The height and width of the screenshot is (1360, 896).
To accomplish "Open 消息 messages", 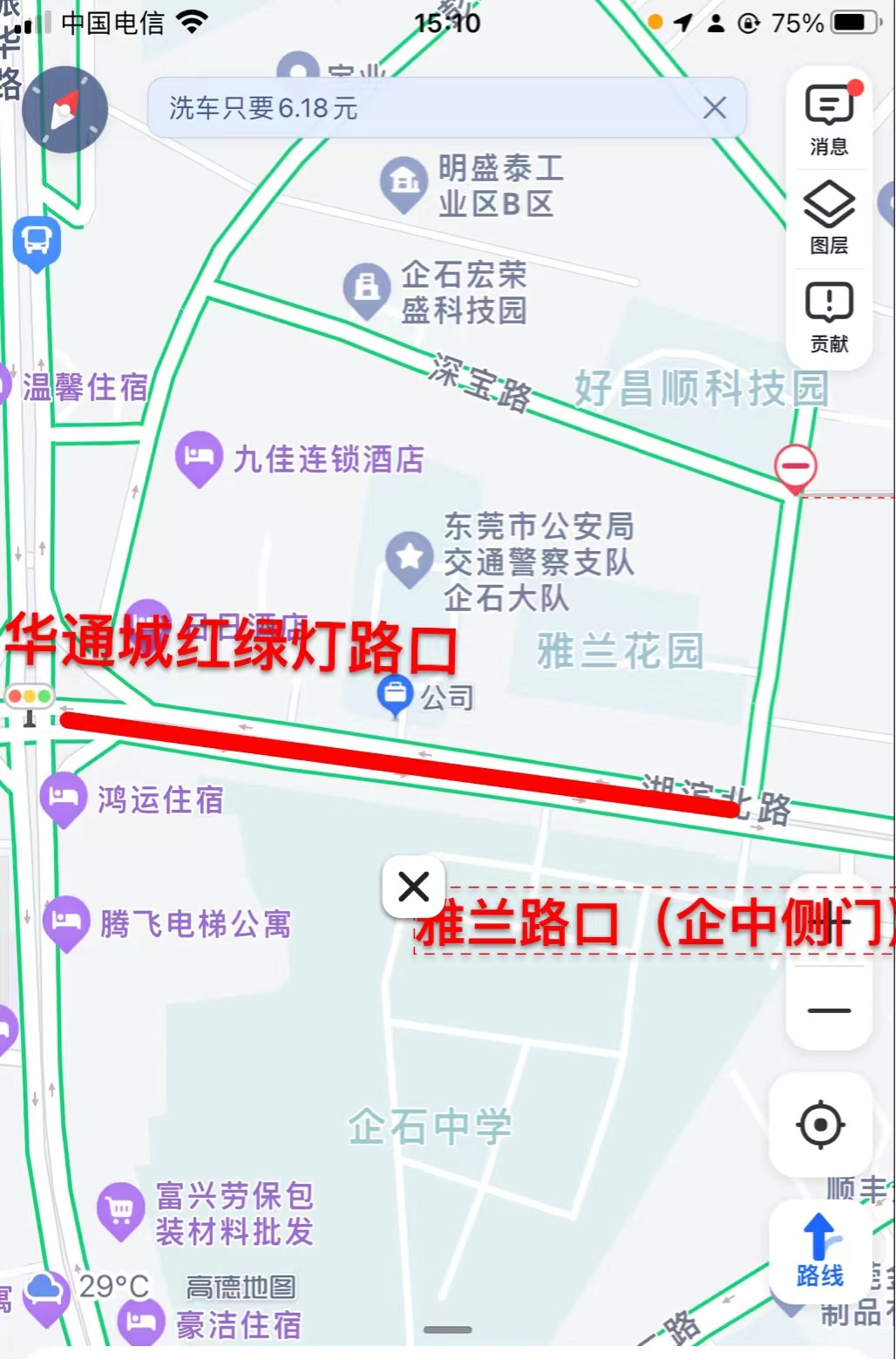I will (829, 119).
